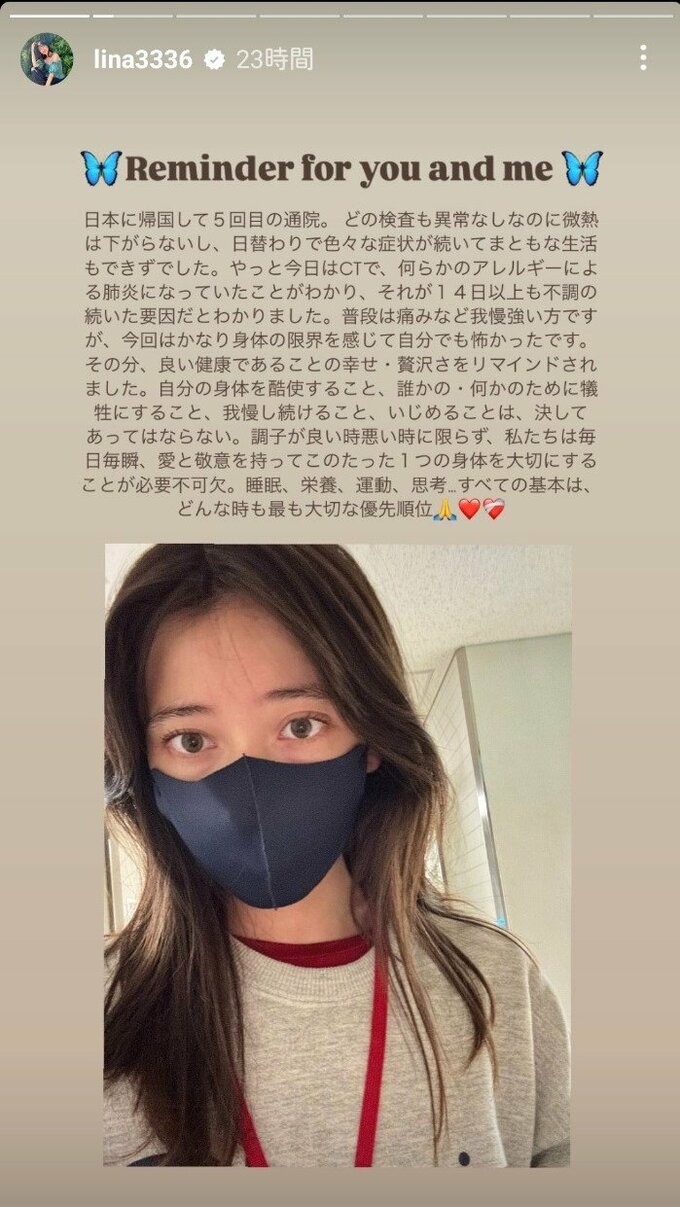680x1207 pixels.
Task: Open the three-dot story options menu
Action: pyautogui.click(x=643, y=58)
